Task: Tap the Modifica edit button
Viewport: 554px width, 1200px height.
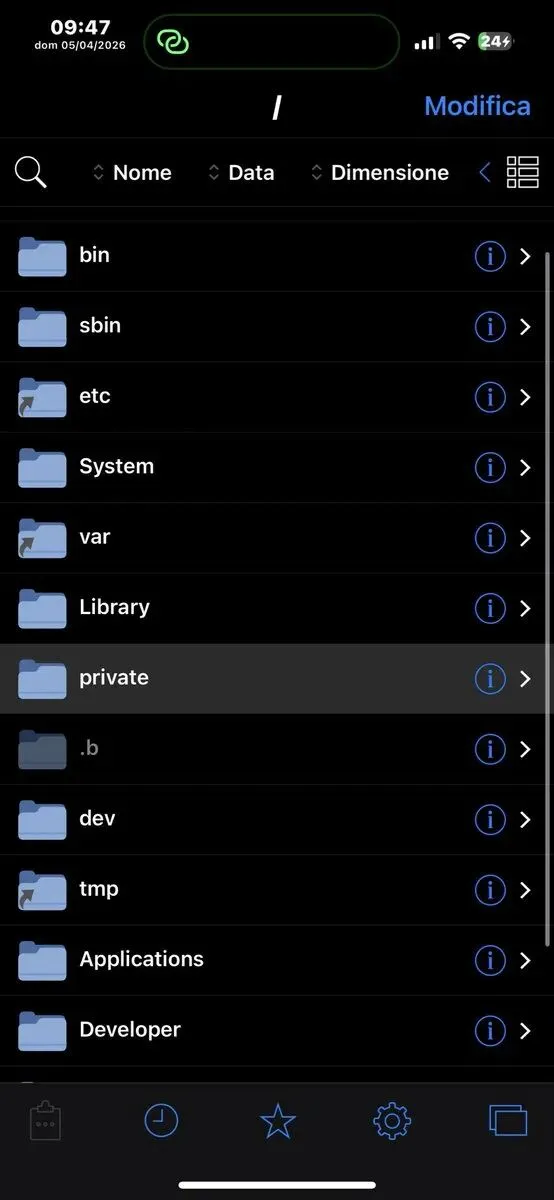Action: tap(477, 106)
